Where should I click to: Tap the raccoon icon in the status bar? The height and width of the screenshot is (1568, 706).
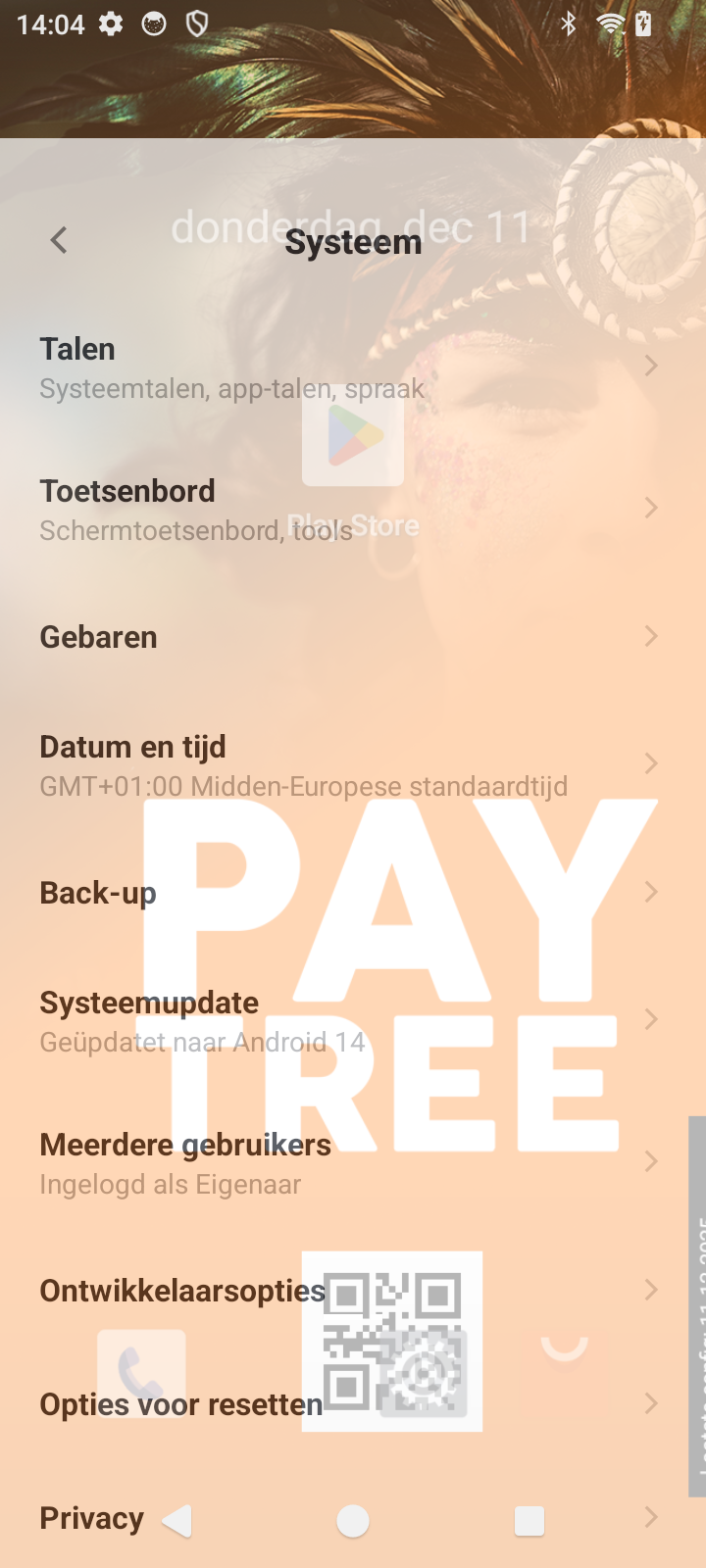pos(154,24)
